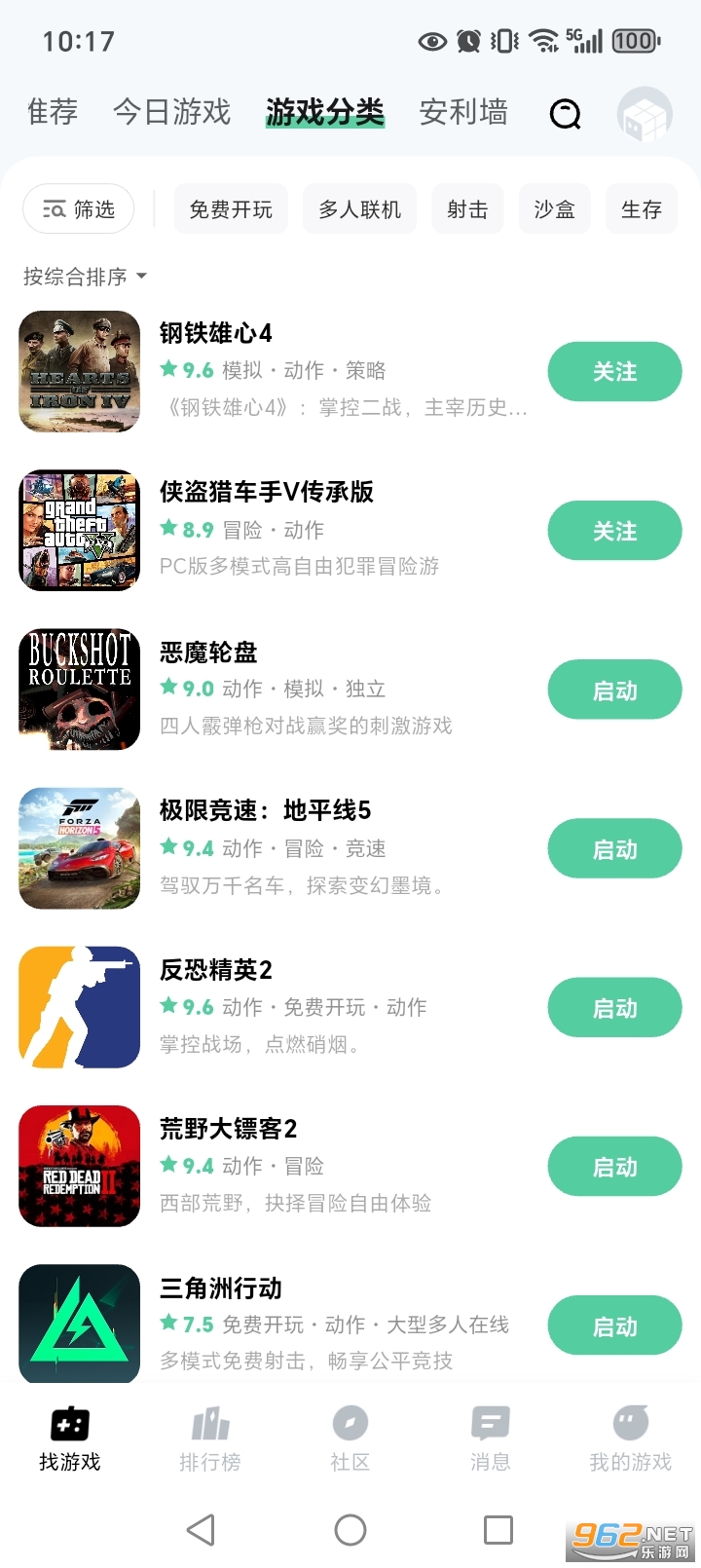This screenshot has width=701, height=1568.
Task: Tap 关注 for 侠盗猎车手V传承版
Action: tap(614, 531)
